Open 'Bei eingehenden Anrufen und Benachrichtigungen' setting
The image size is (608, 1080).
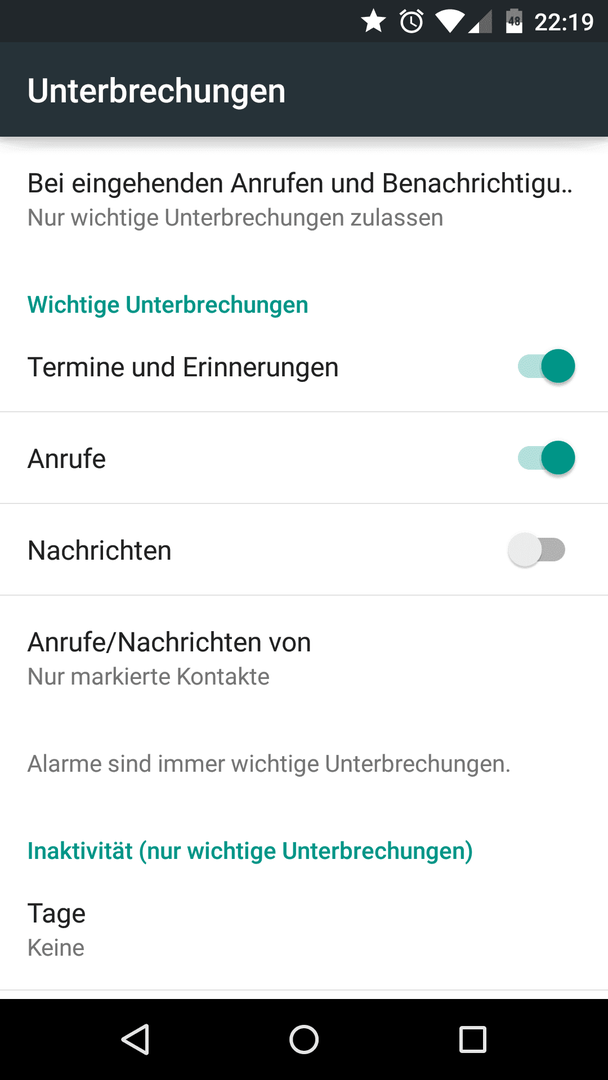(x=304, y=200)
